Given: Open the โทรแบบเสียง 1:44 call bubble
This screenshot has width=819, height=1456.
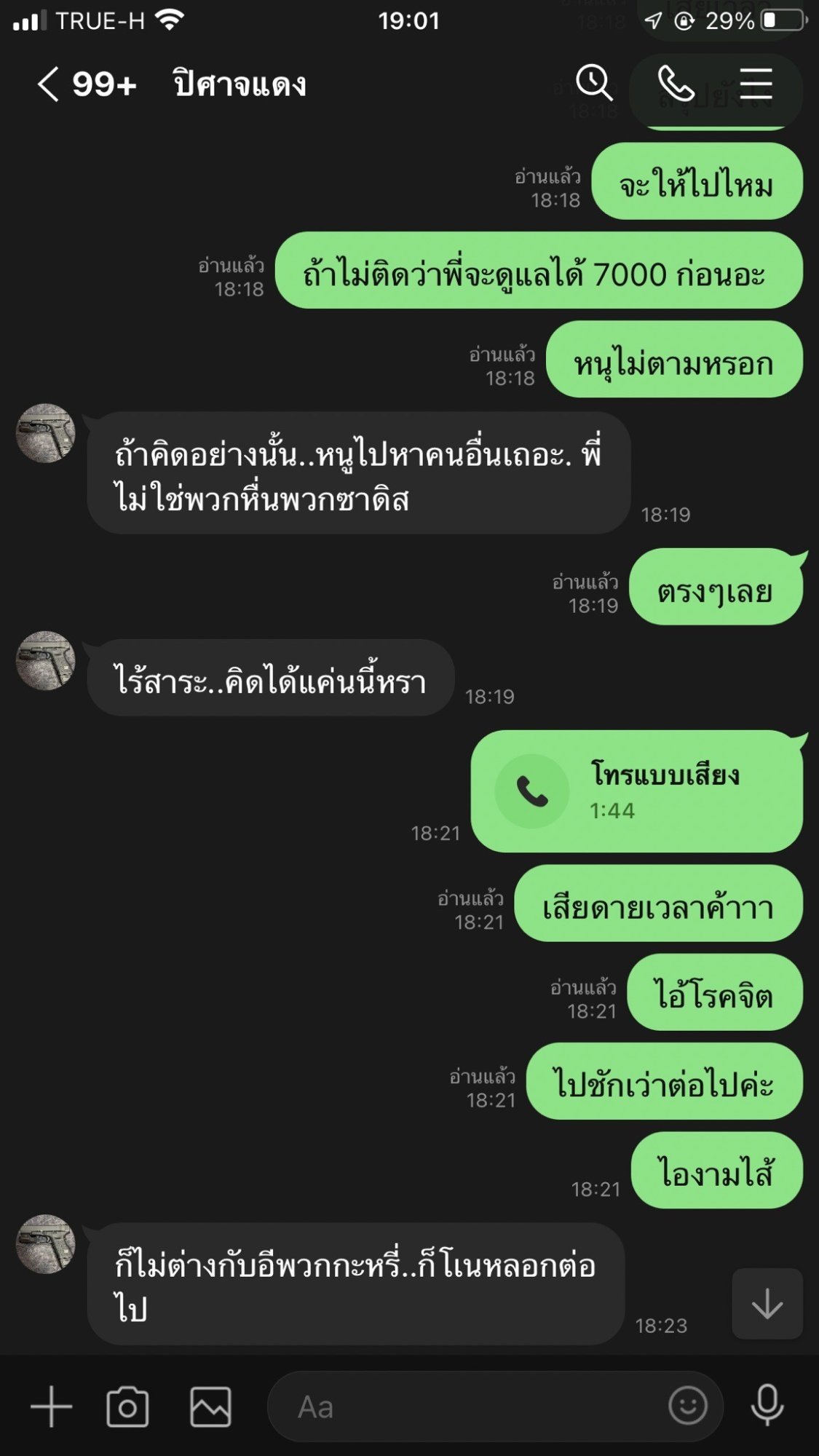Looking at the screenshot, I should pyautogui.click(x=637, y=791).
